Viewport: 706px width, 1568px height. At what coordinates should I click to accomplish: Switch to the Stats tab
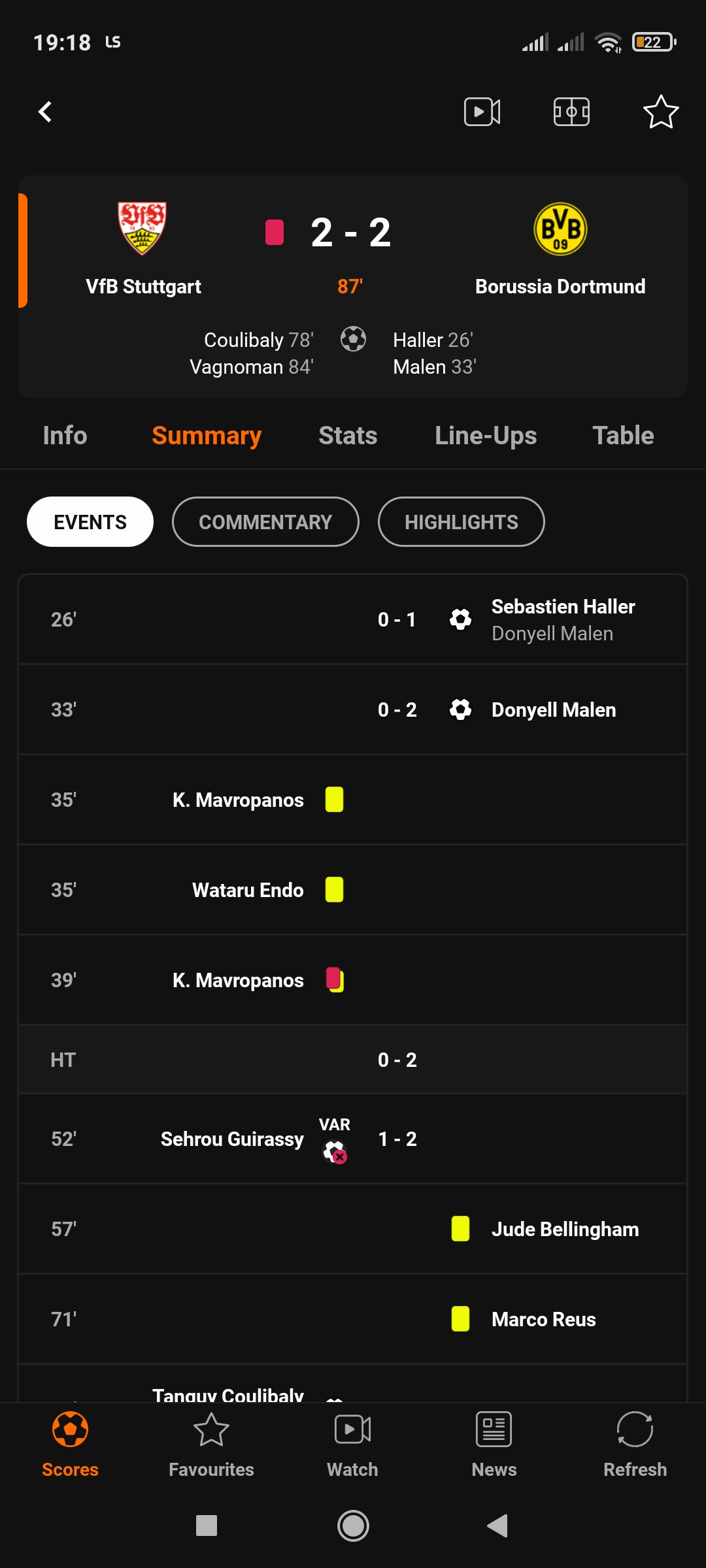pos(347,434)
